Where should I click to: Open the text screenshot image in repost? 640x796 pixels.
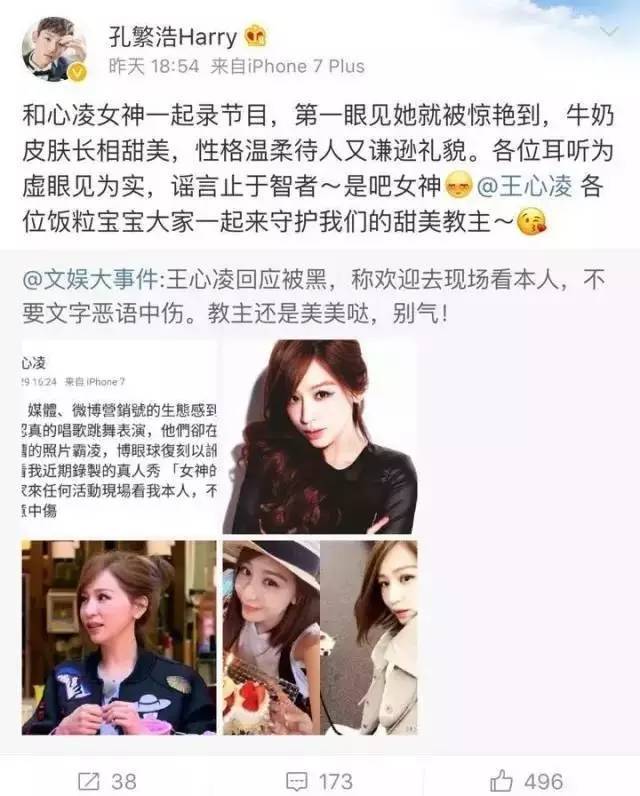118,435
